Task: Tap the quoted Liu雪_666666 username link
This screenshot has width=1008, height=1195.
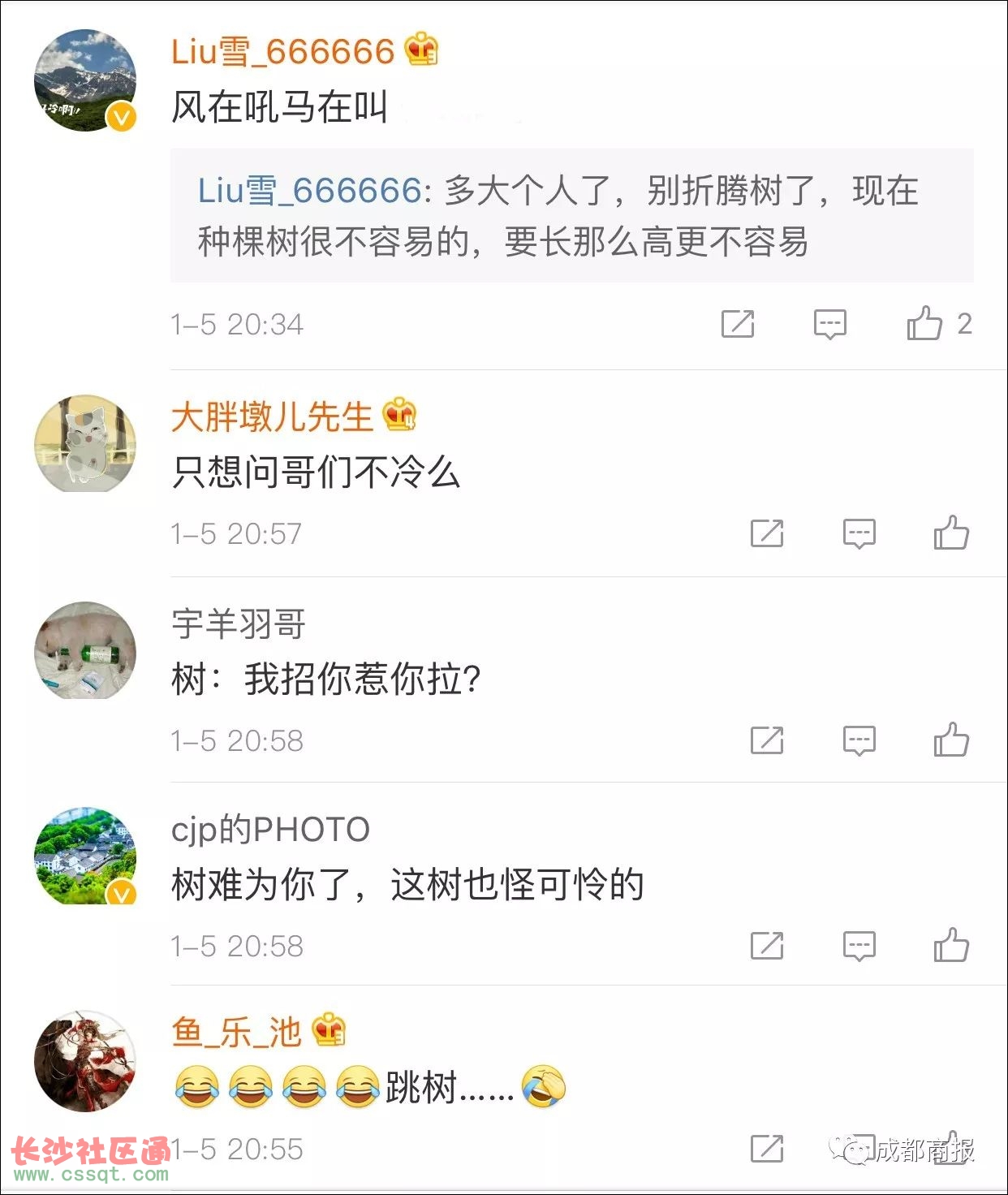Action: pyautogui.click(x=309, y=191)
